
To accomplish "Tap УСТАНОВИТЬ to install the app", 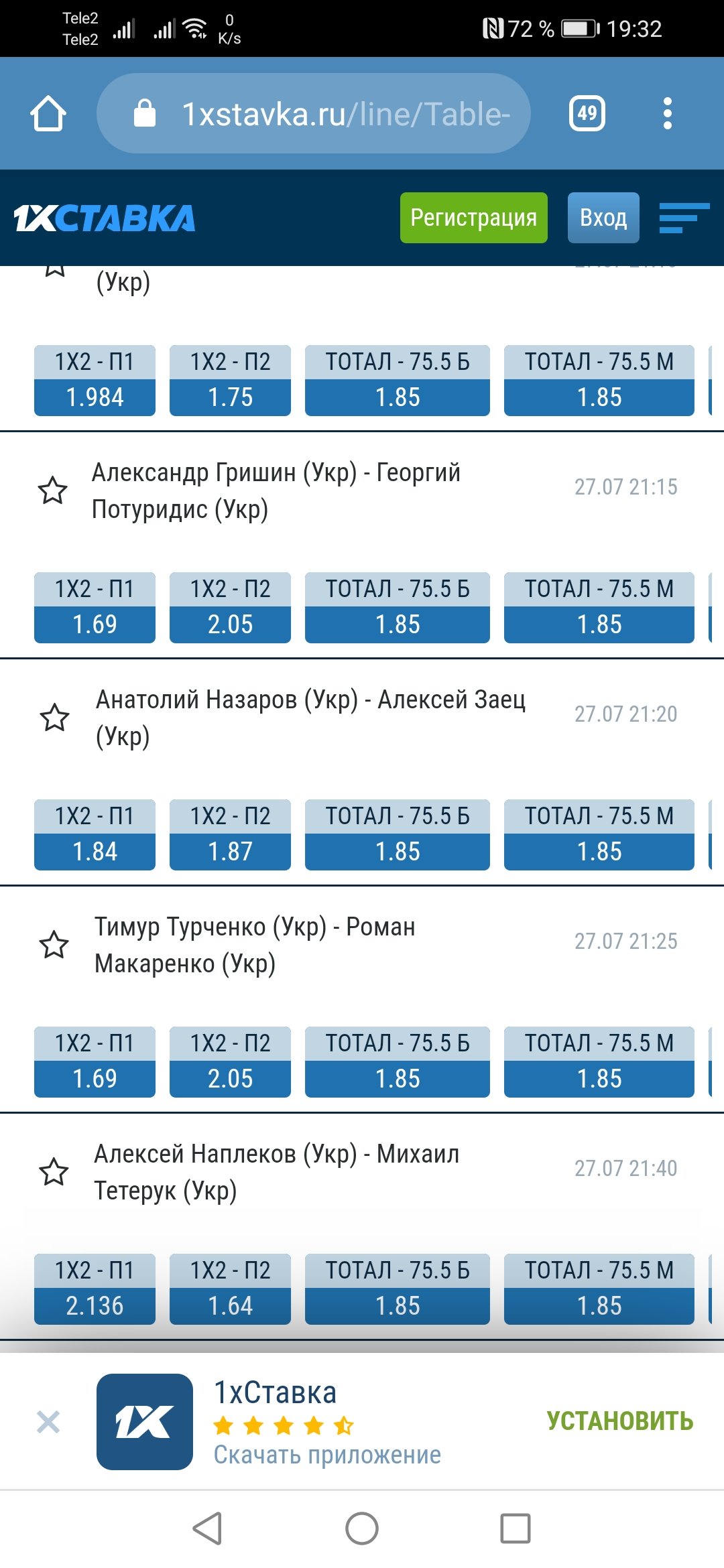I will [619, 1421].
